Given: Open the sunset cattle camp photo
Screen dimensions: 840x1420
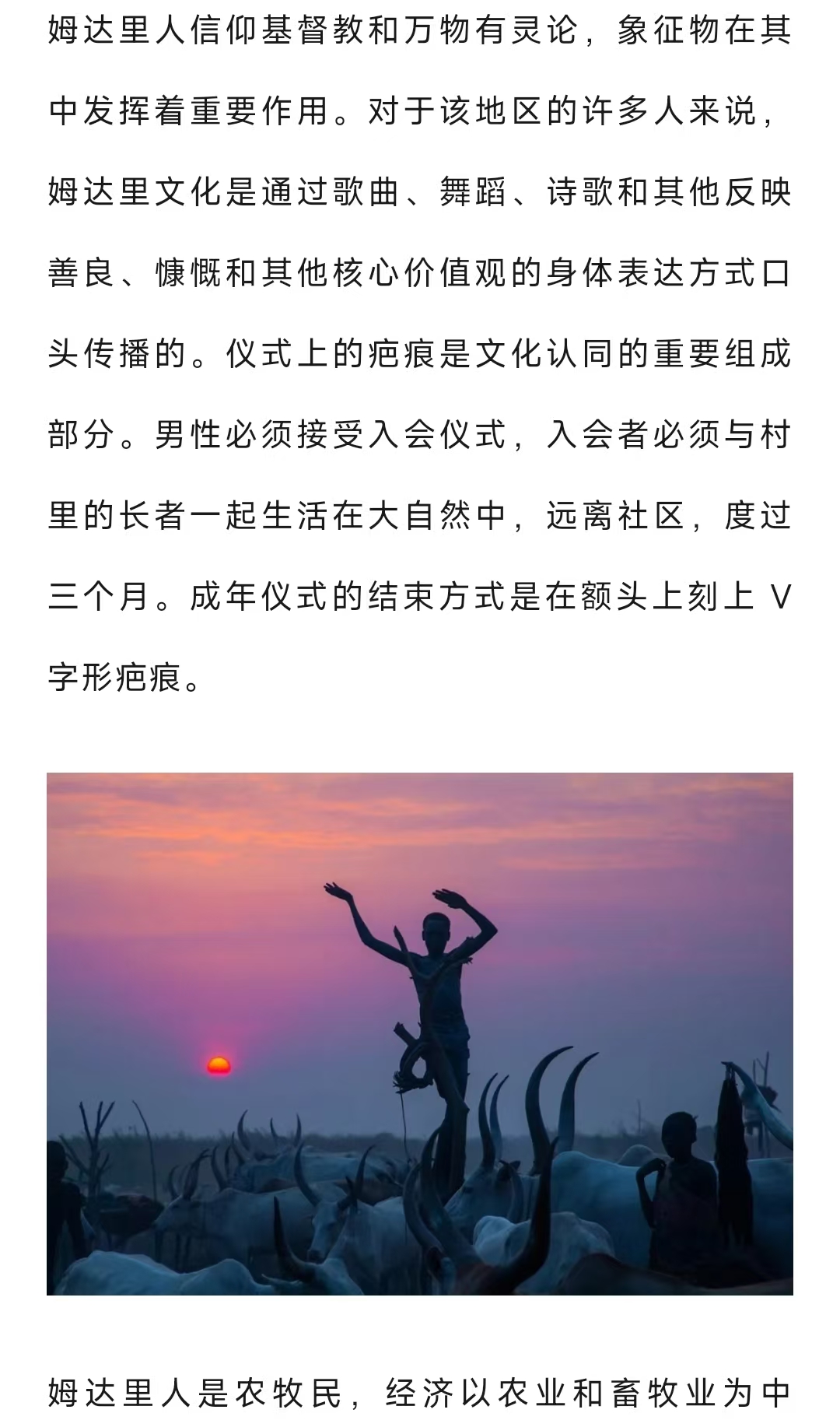Looking at the screenshot, I should [x=420, y=1033].
